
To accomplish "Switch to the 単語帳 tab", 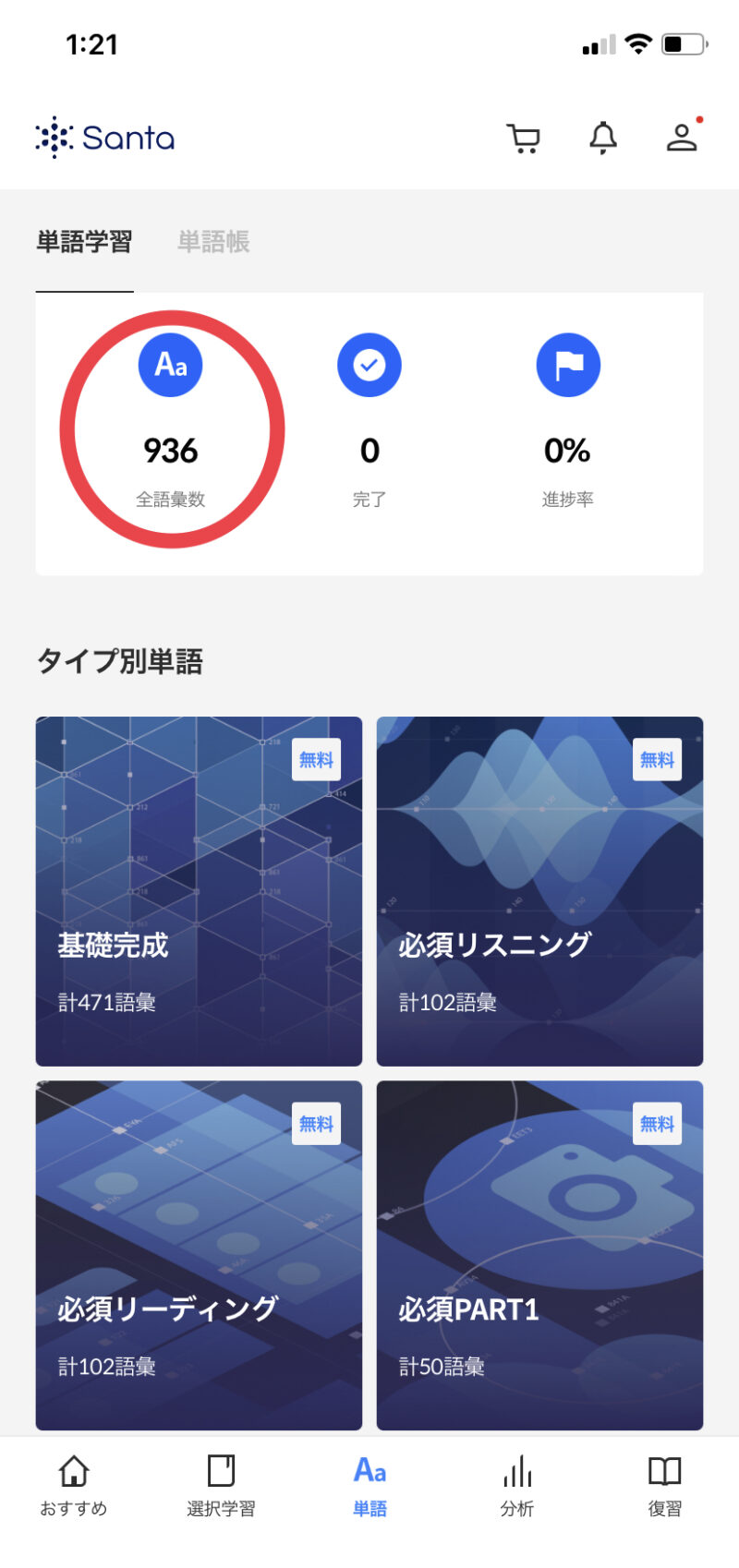I will [x=213, y=242].
